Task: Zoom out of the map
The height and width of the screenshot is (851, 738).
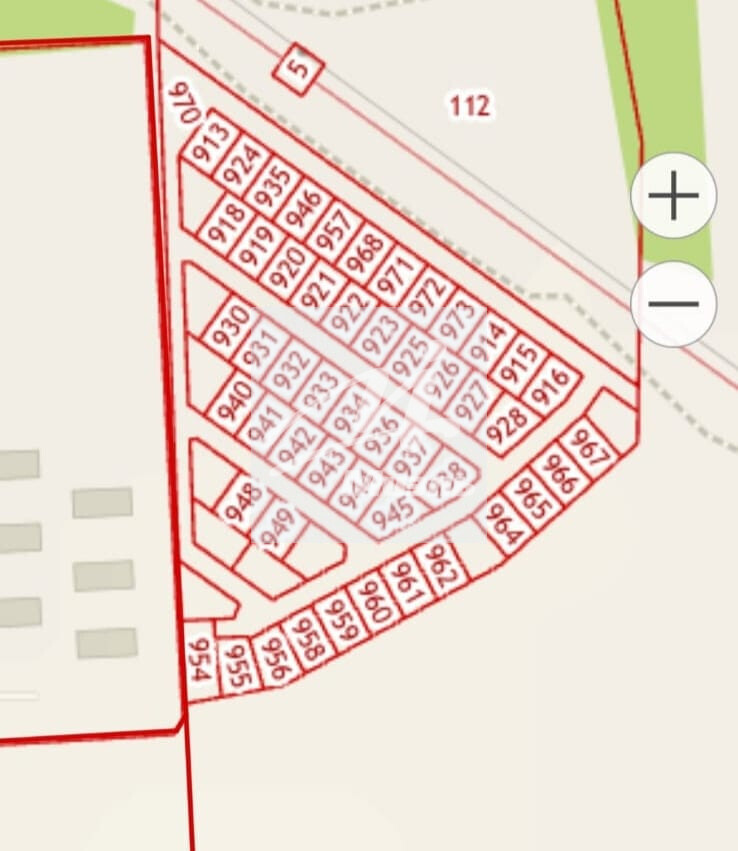Action: (x=673, y=304)
